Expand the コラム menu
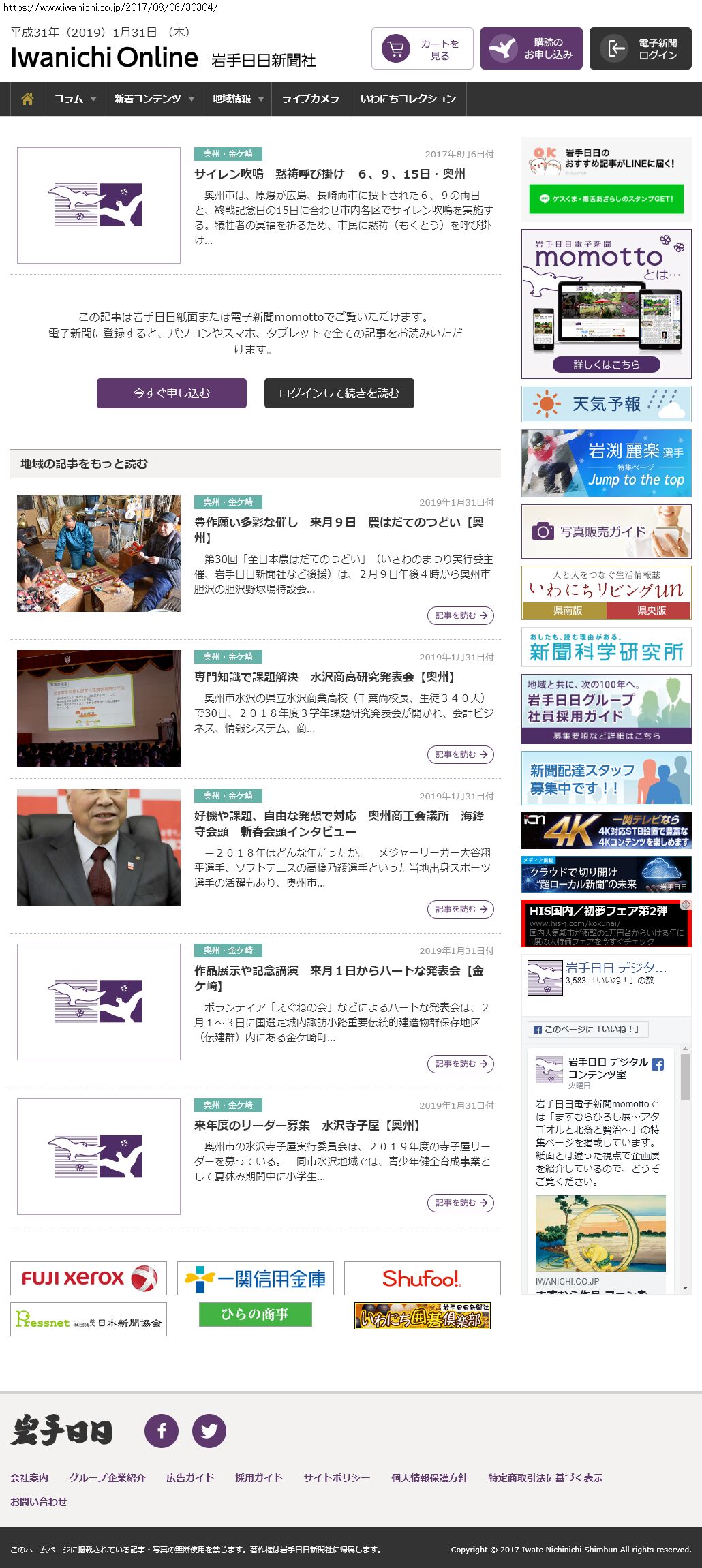Image resolution: width=702 pixels, height=1568 pixels. pyautogui.click(x=74, y=99)
